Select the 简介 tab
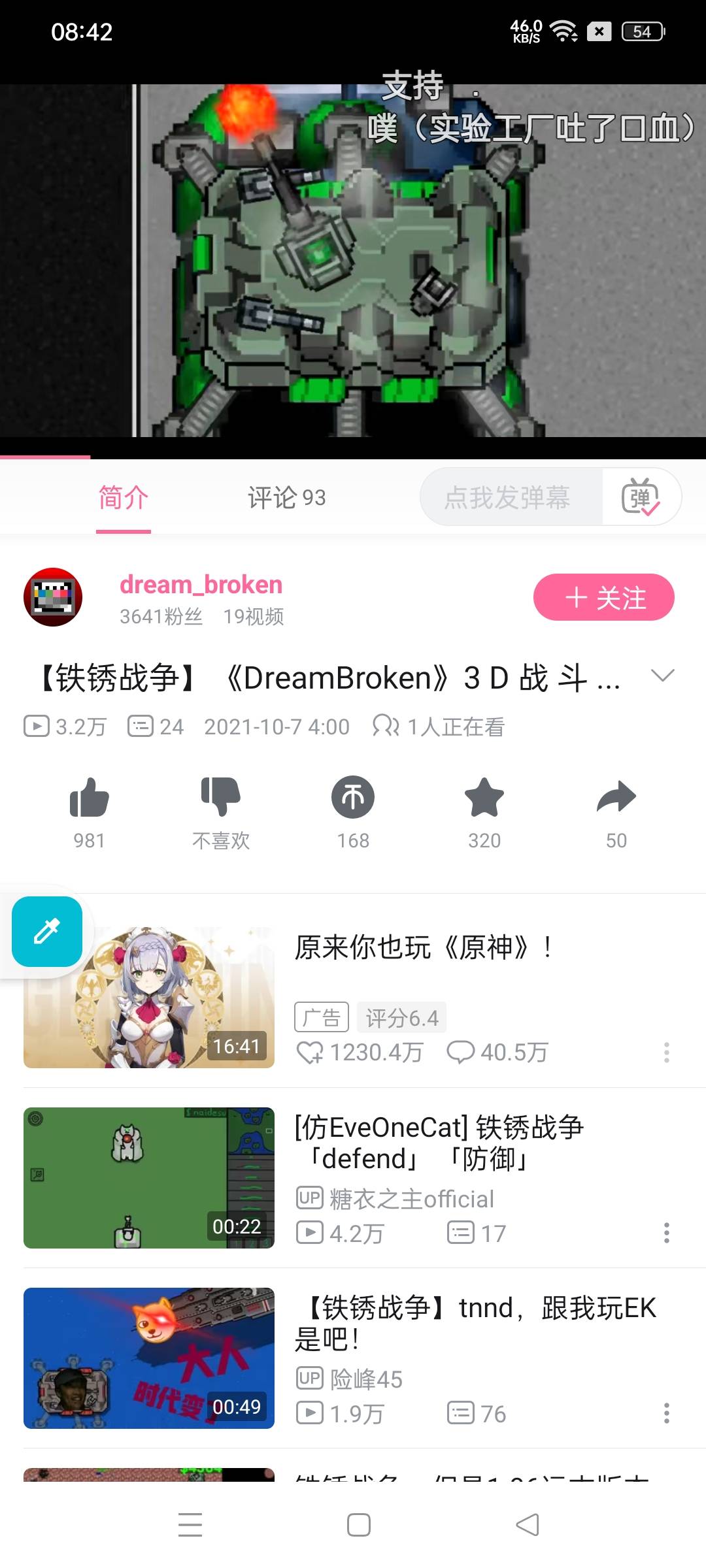 124,498
